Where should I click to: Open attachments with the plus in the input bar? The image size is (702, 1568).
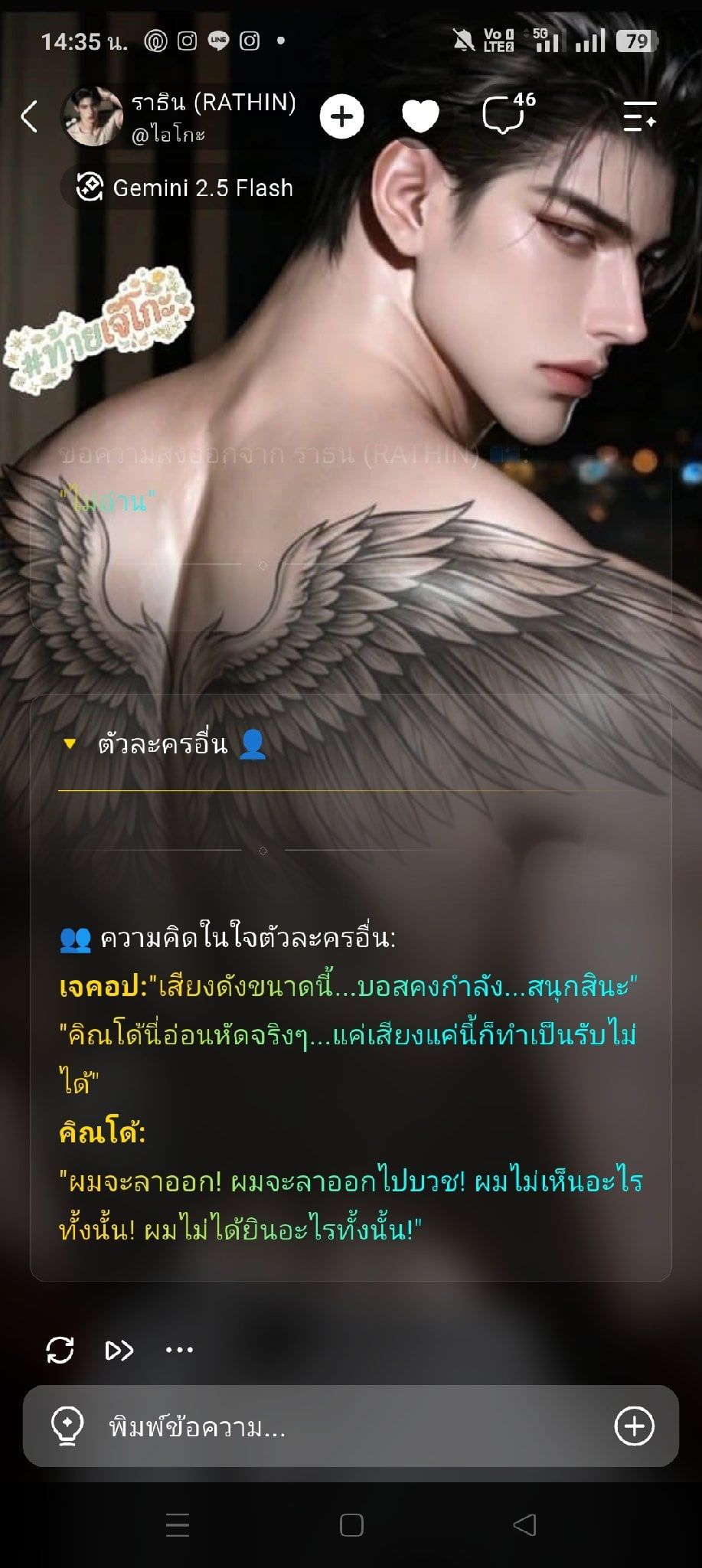[x=635, y=1426]
